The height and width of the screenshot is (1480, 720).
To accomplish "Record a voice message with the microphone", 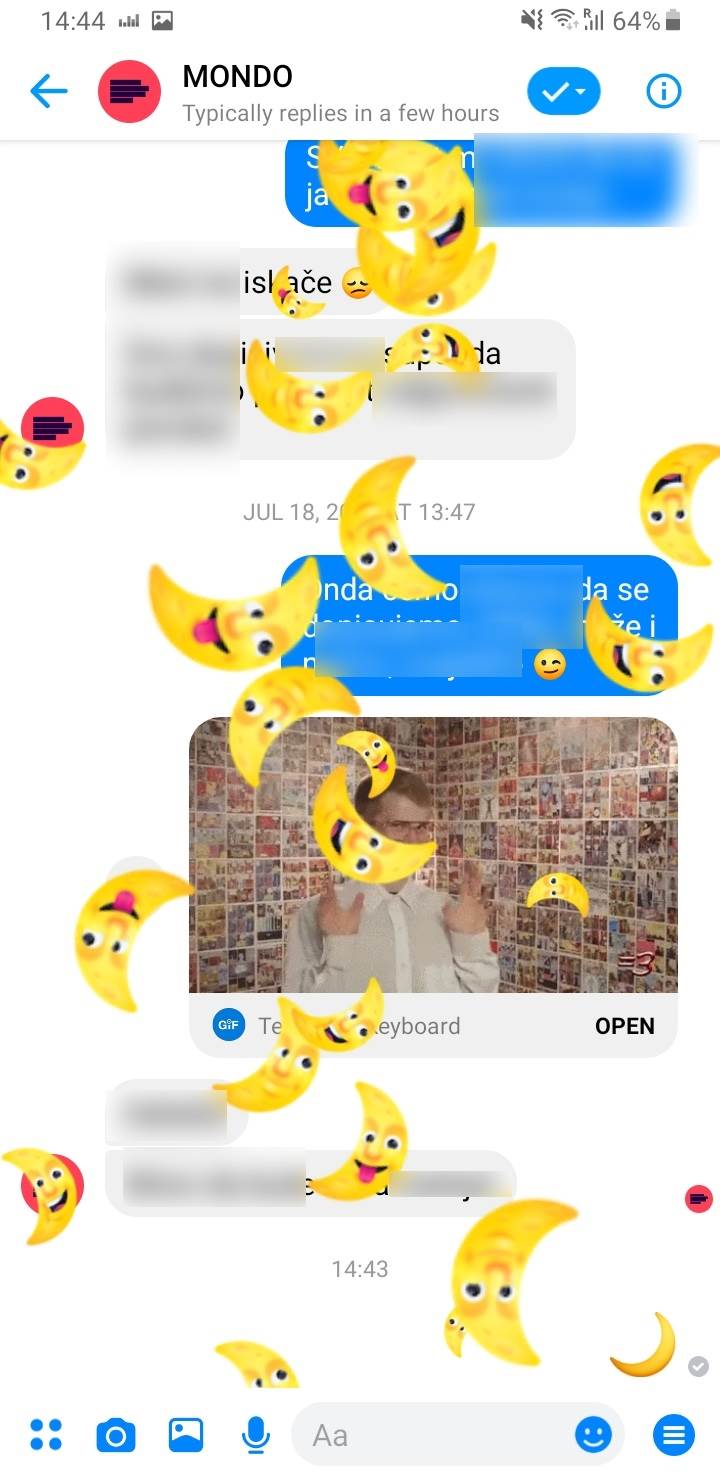I will tap(256, 1436).
